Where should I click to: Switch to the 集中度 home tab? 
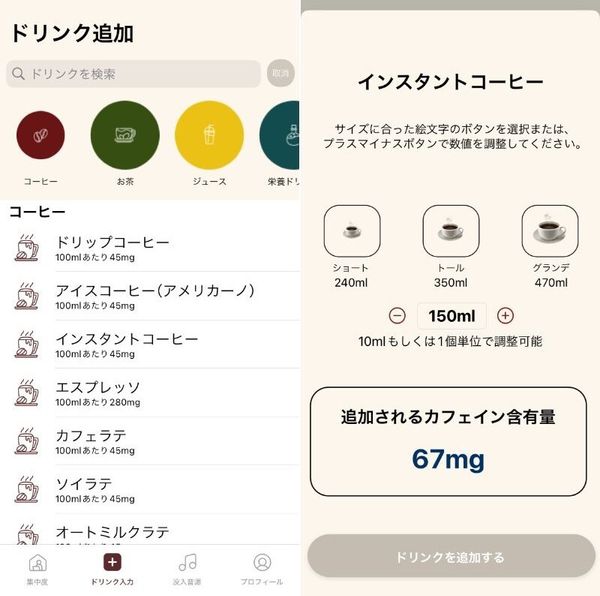[38, 569]
